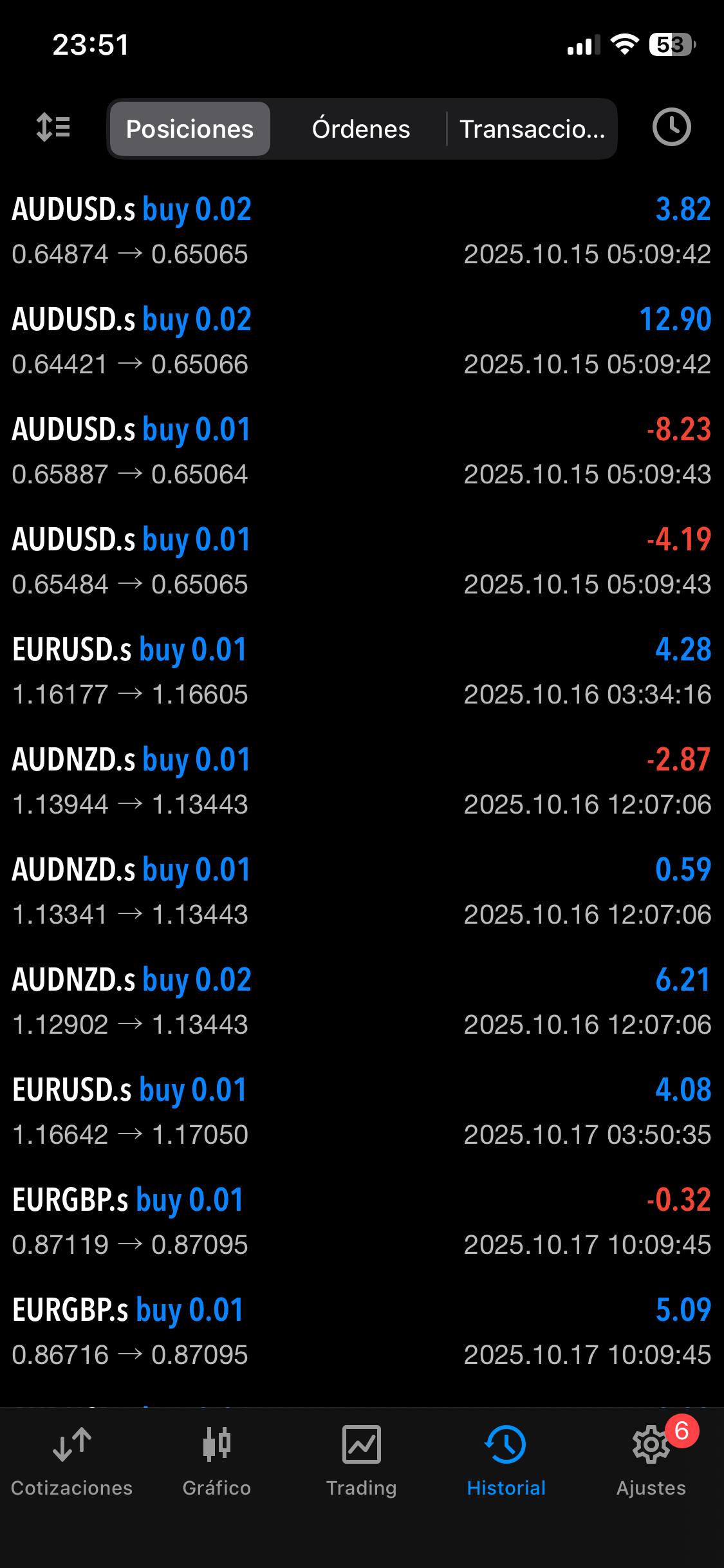724x1568 pixels.
Task: Open the AUDNZD.s position showing -2.87
Action: point(362,781)
